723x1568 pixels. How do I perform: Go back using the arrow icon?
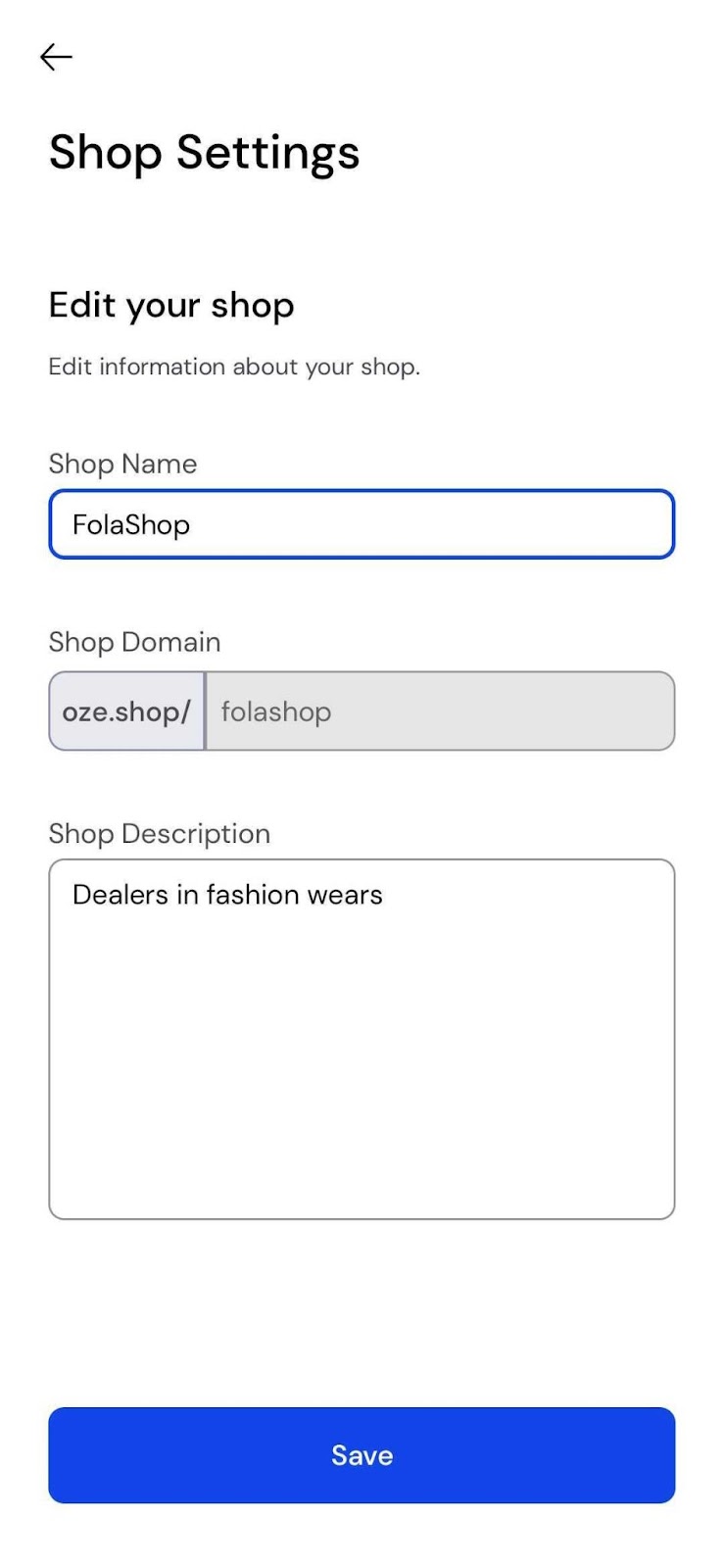point(56,58)
